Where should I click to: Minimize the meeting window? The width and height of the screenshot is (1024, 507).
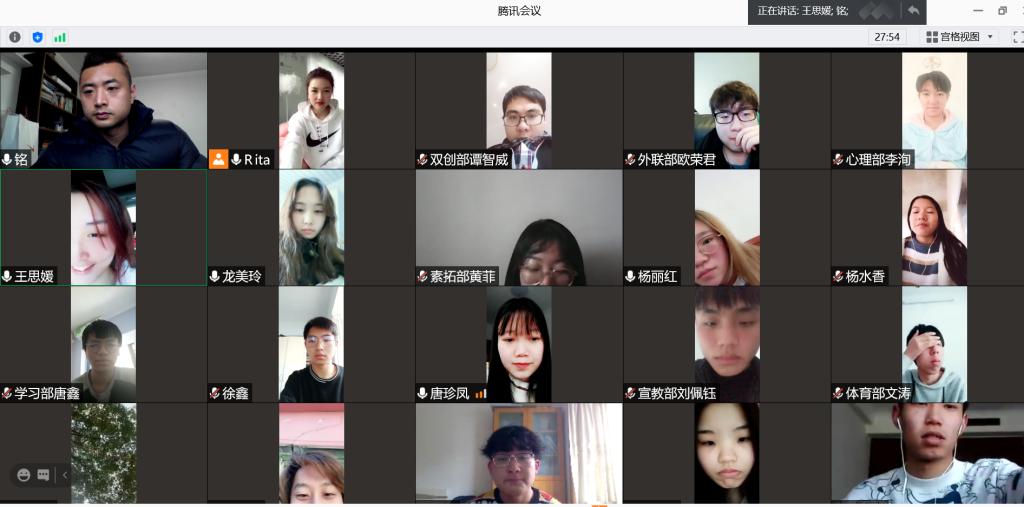(x=977, y=11)
